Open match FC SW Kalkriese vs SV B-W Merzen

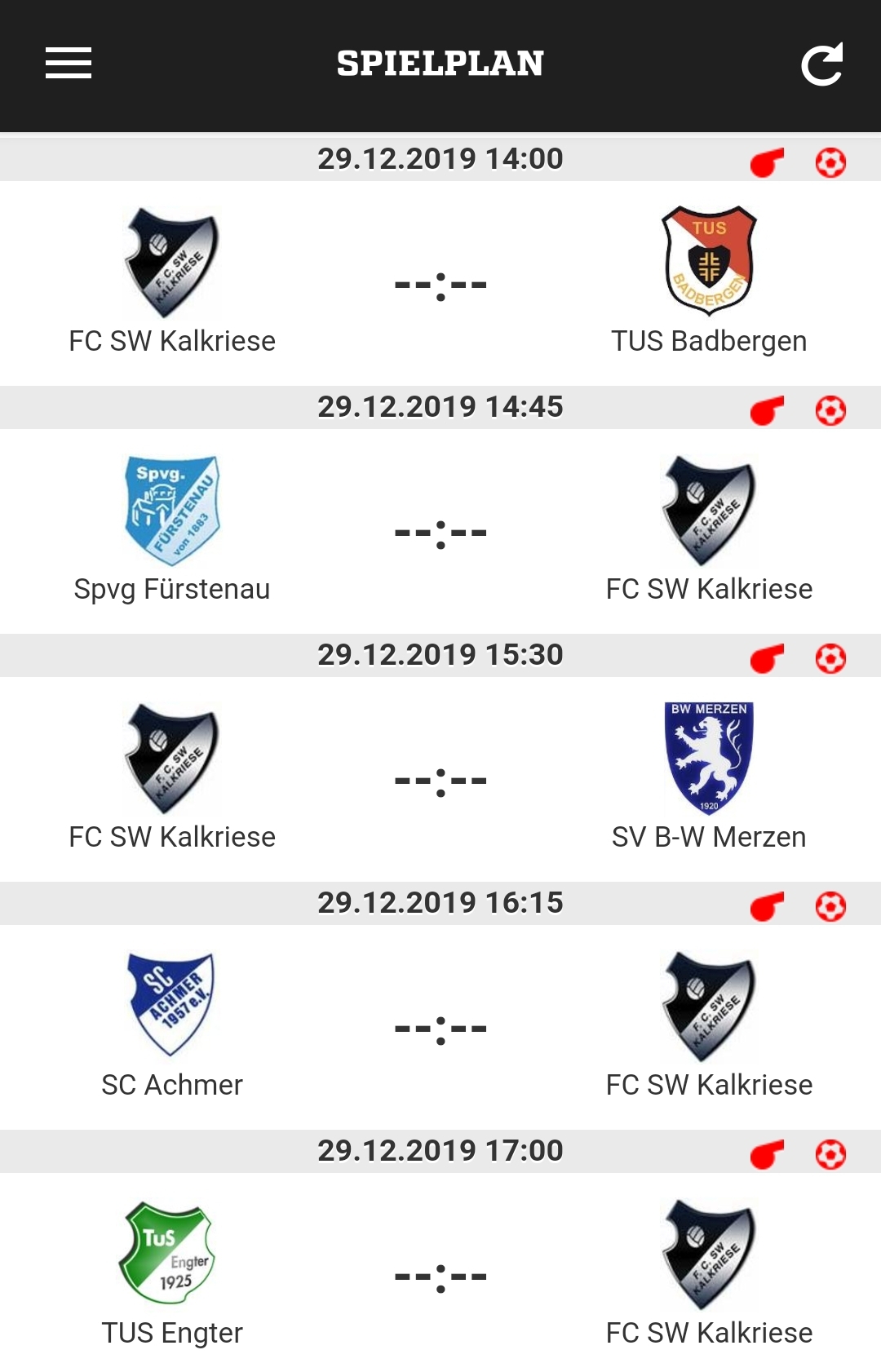point(440,781)
